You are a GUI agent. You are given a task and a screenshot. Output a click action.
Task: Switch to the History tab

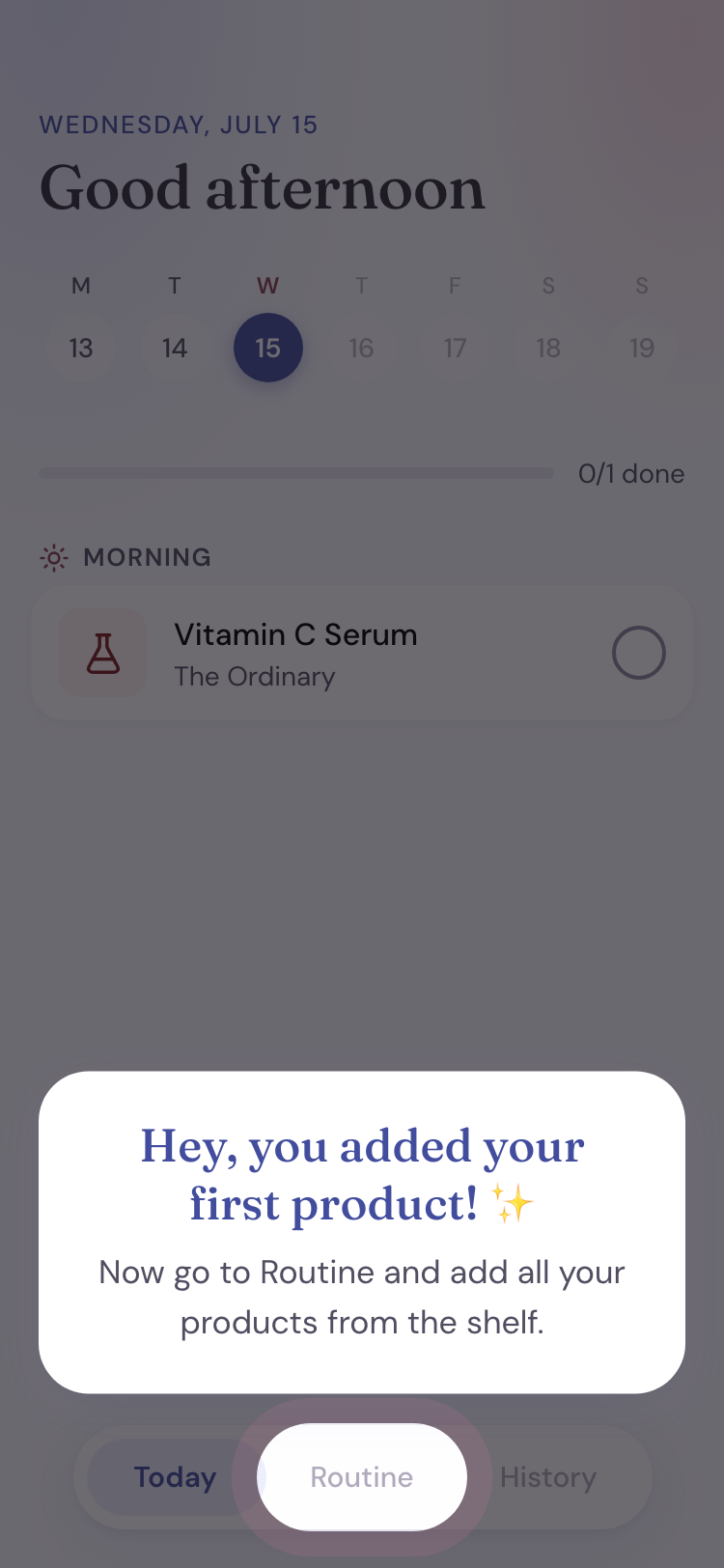(x=548, y=1476)
